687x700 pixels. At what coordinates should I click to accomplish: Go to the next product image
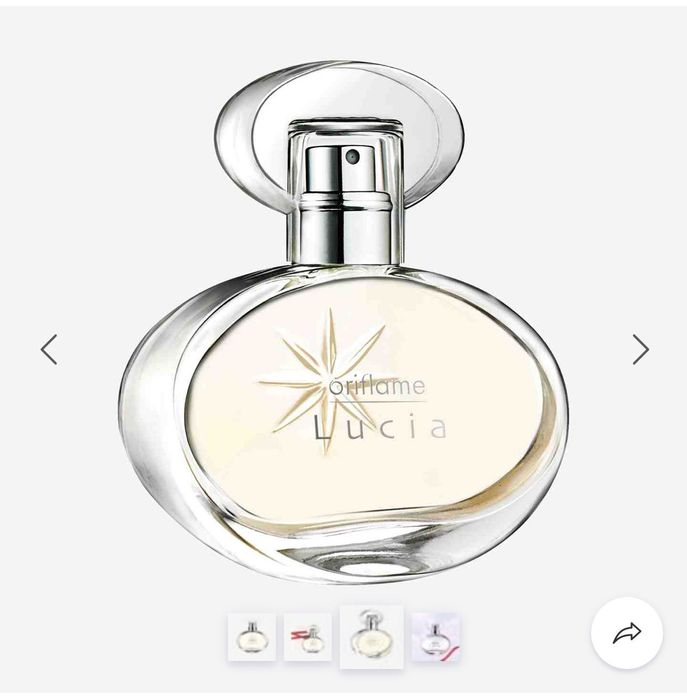click(640, 349)
